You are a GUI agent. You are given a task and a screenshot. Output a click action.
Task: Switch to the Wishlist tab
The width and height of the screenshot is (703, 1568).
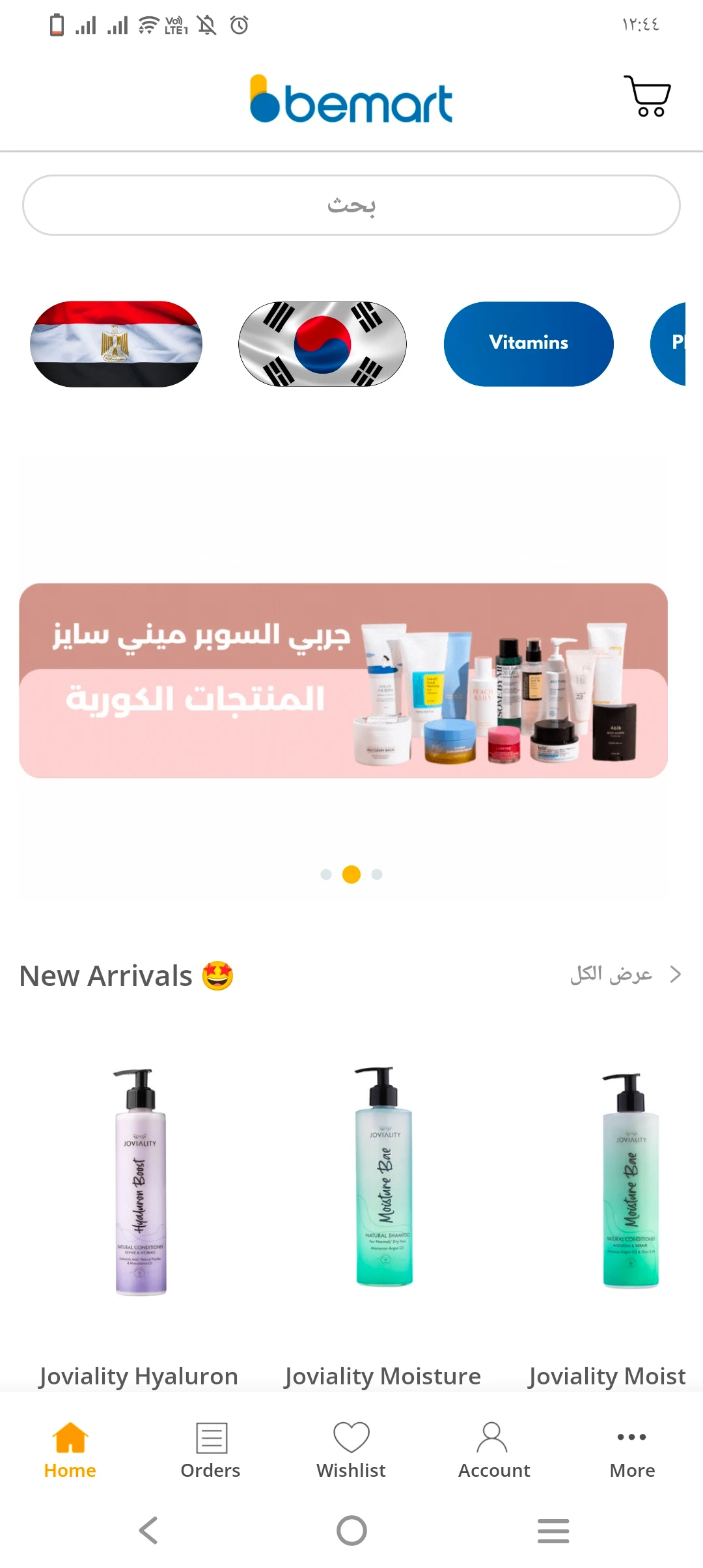click(x=351, y=1450)
